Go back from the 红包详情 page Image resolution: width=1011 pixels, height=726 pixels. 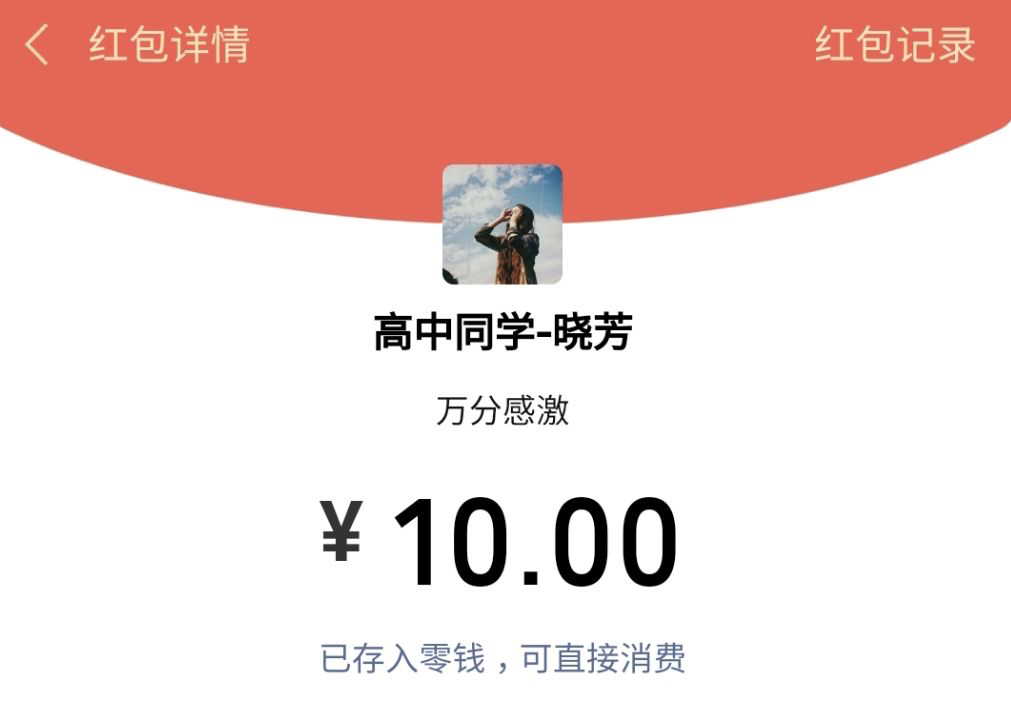37,46
